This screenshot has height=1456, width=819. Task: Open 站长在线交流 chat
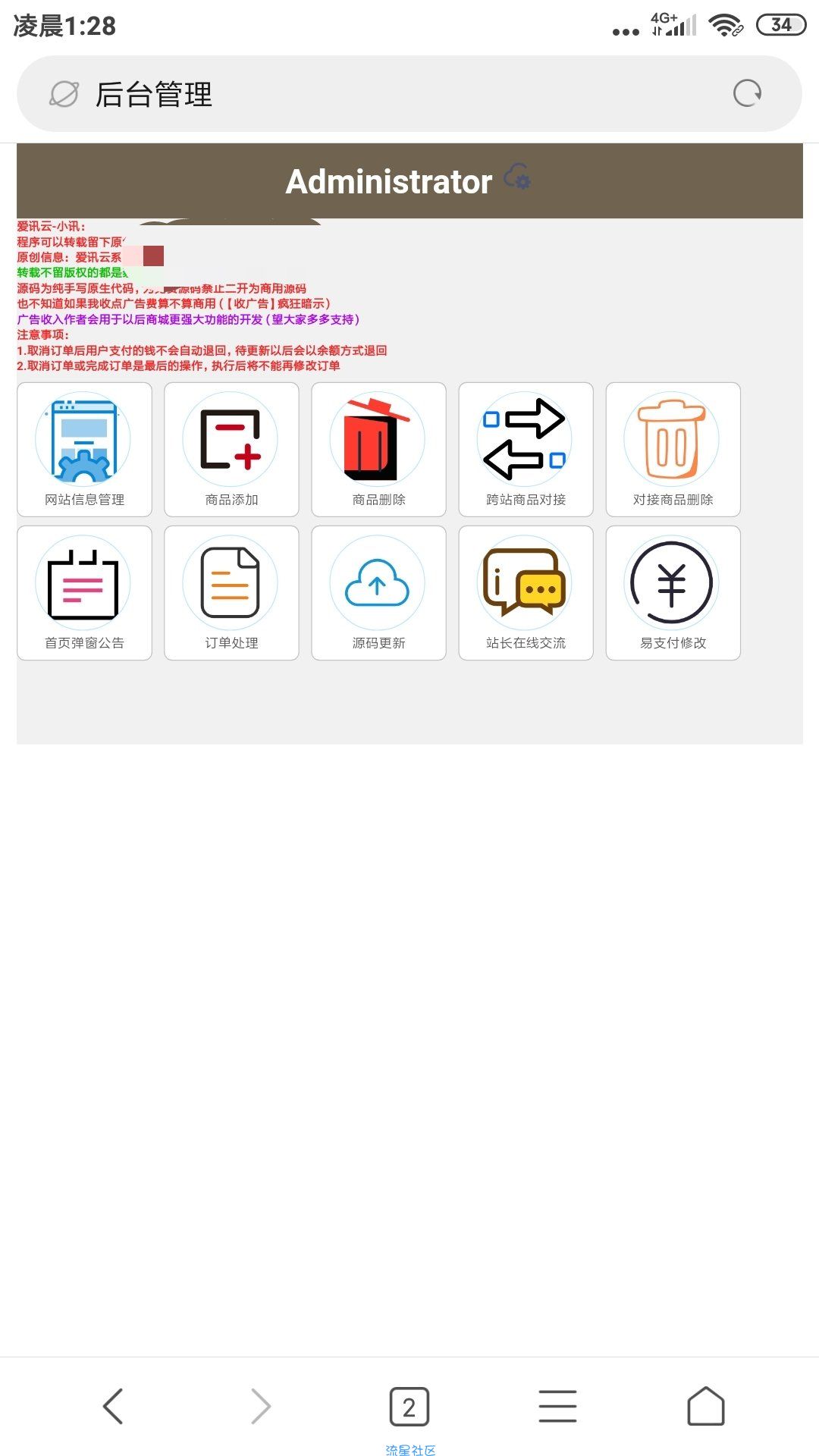(526, 593)
